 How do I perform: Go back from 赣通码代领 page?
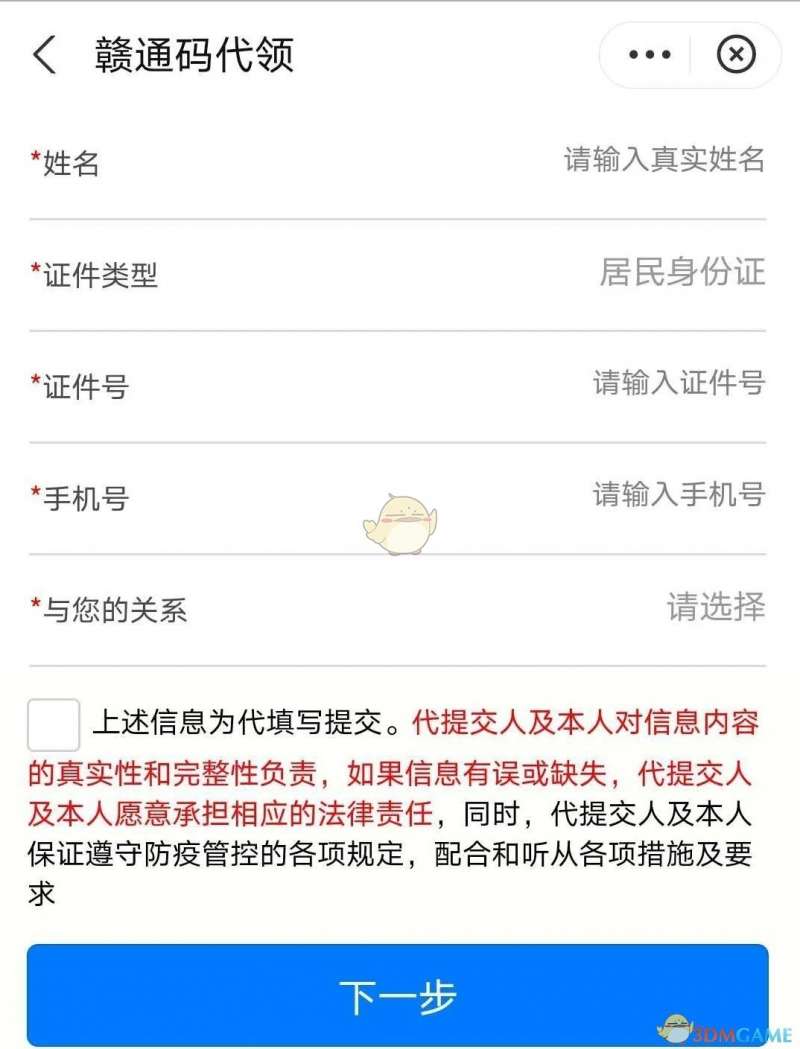[45, 55]
